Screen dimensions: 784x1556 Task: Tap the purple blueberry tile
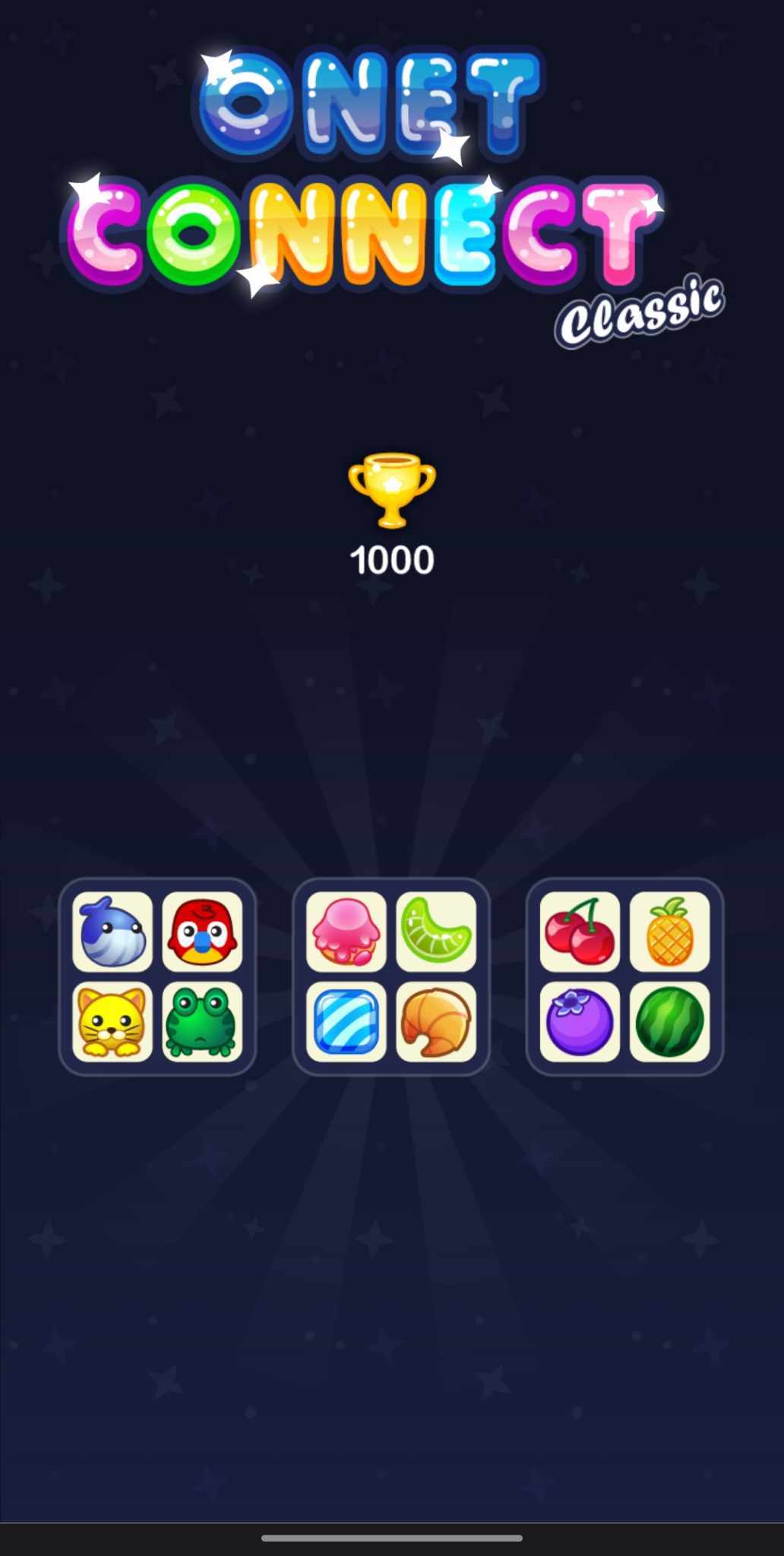pos(580,1020)
